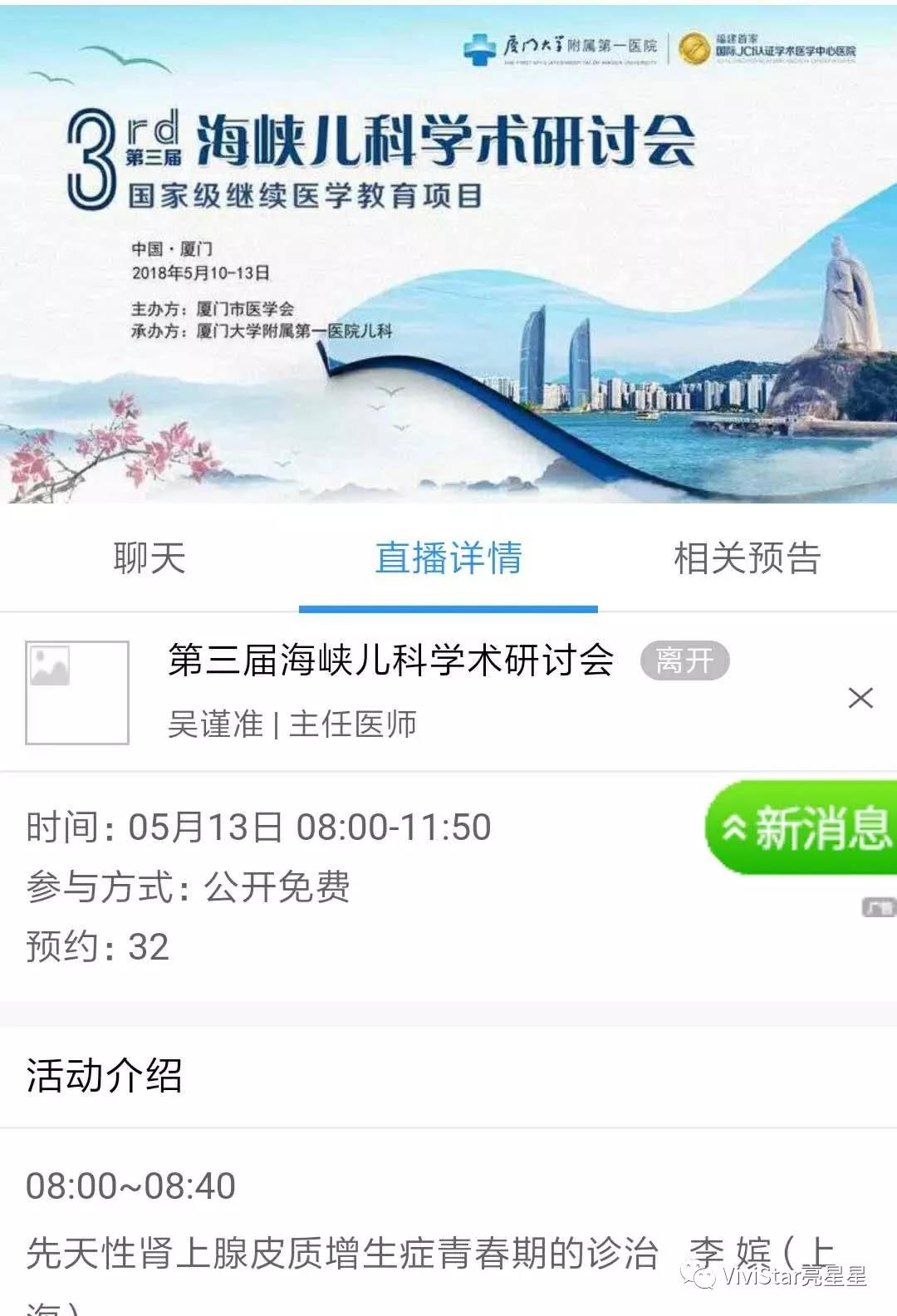Open the conference banner image
897x1316 pixels.
point(448,253)
